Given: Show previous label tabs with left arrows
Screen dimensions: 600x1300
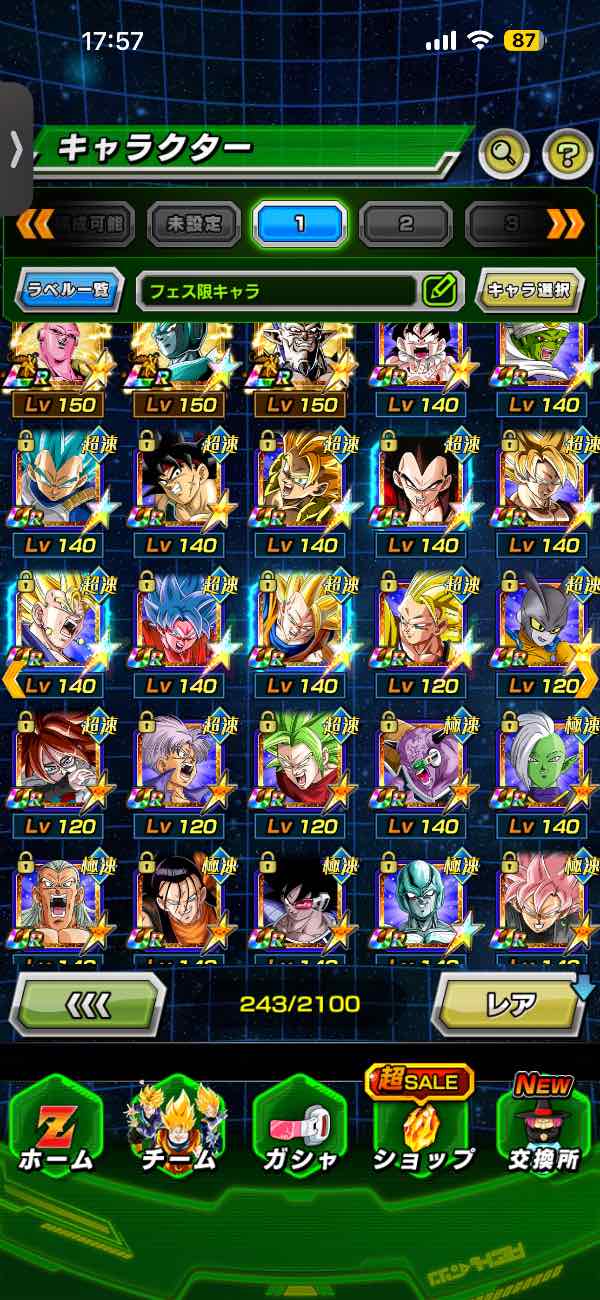Looking at the screenshot, I should tap(34, 223).
